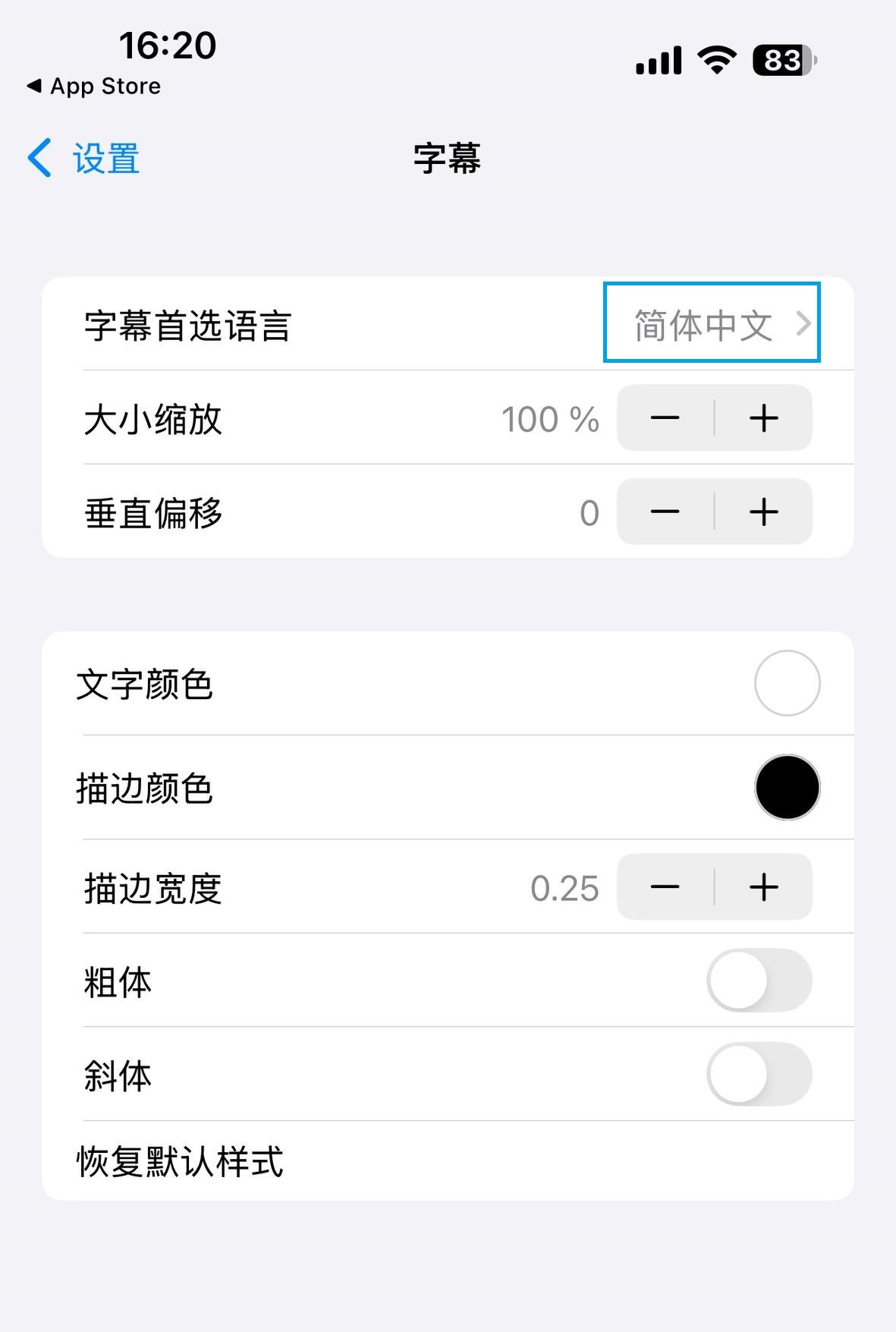Reduce 描边宽度 with minus

665,887
